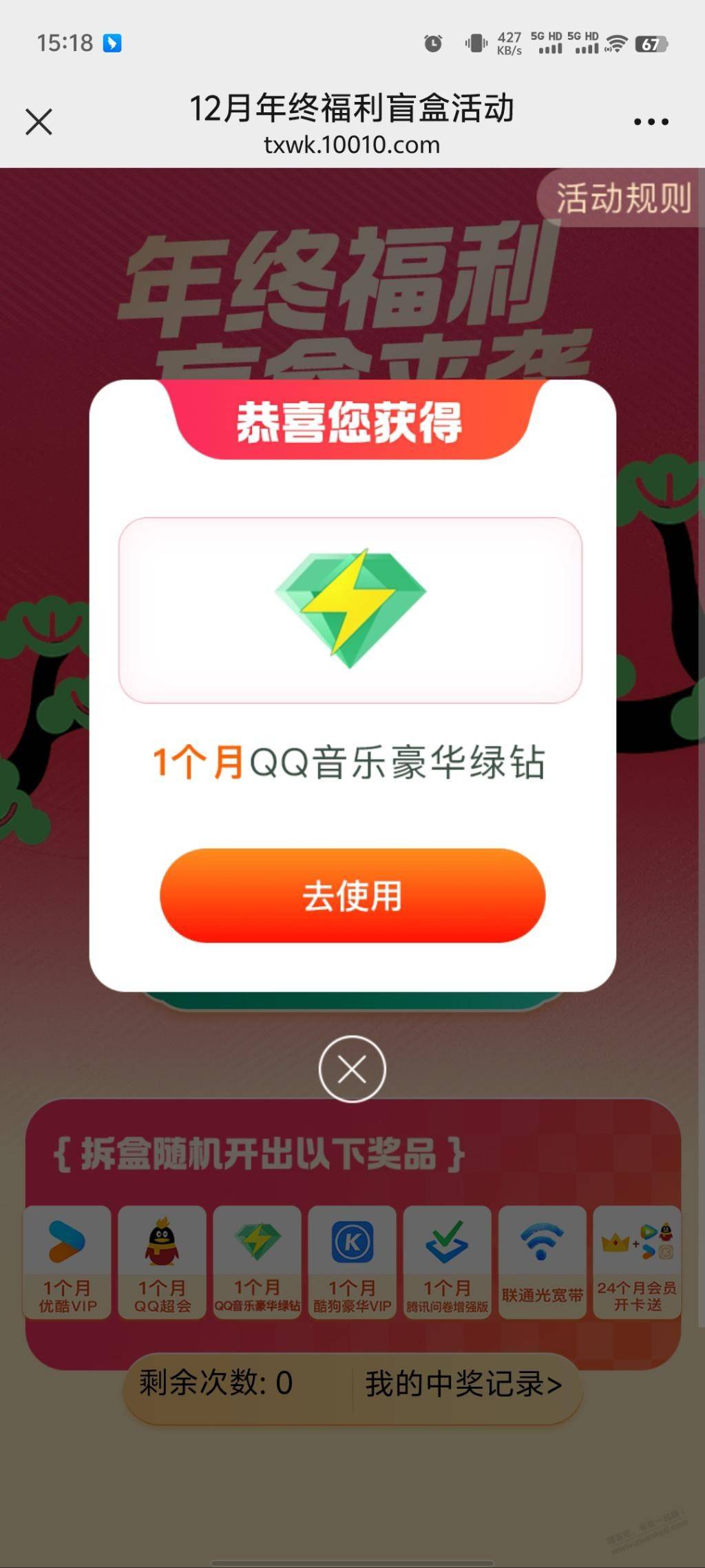The width and height of the screenshot is (705, 1568).
Task: View 我的中奖记录 prize records
Action: point(463,1383)
